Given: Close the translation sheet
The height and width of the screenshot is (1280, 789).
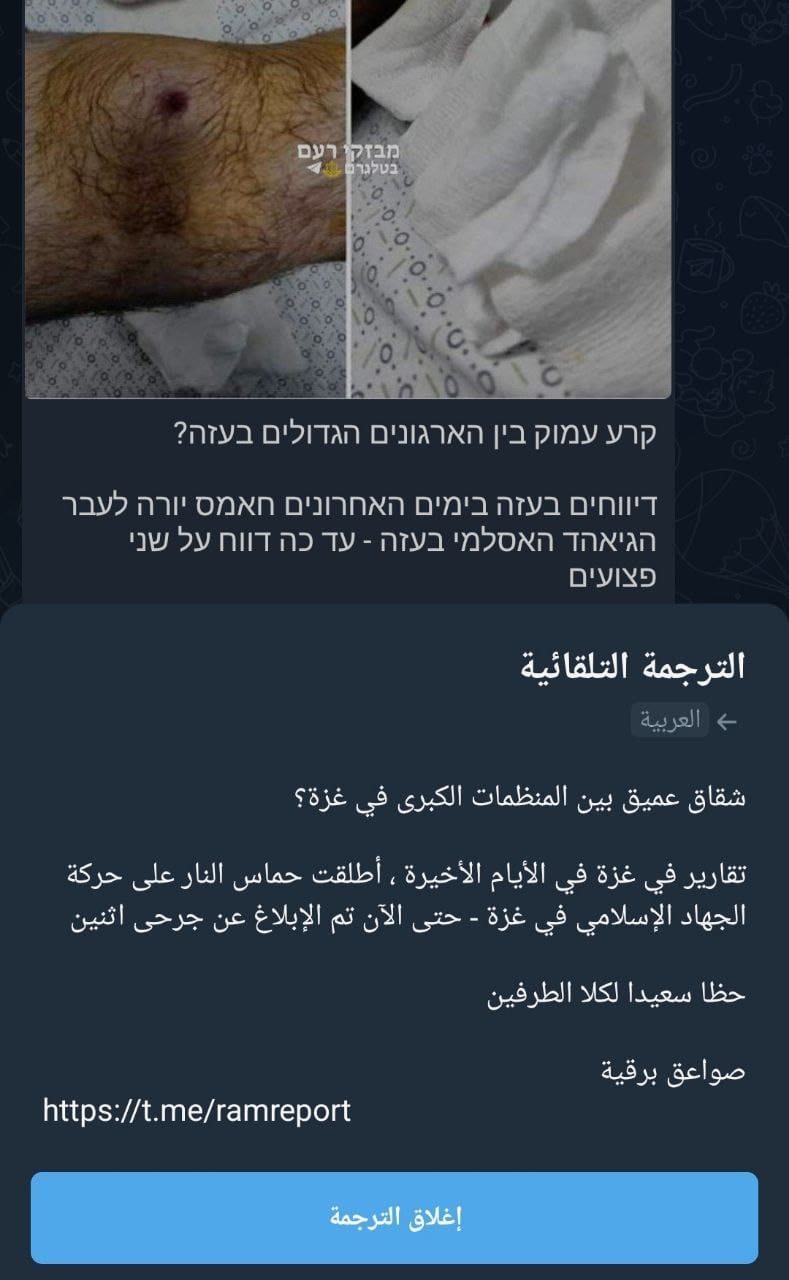Looking at the screenshot, I should click(x=394, y=1217).
